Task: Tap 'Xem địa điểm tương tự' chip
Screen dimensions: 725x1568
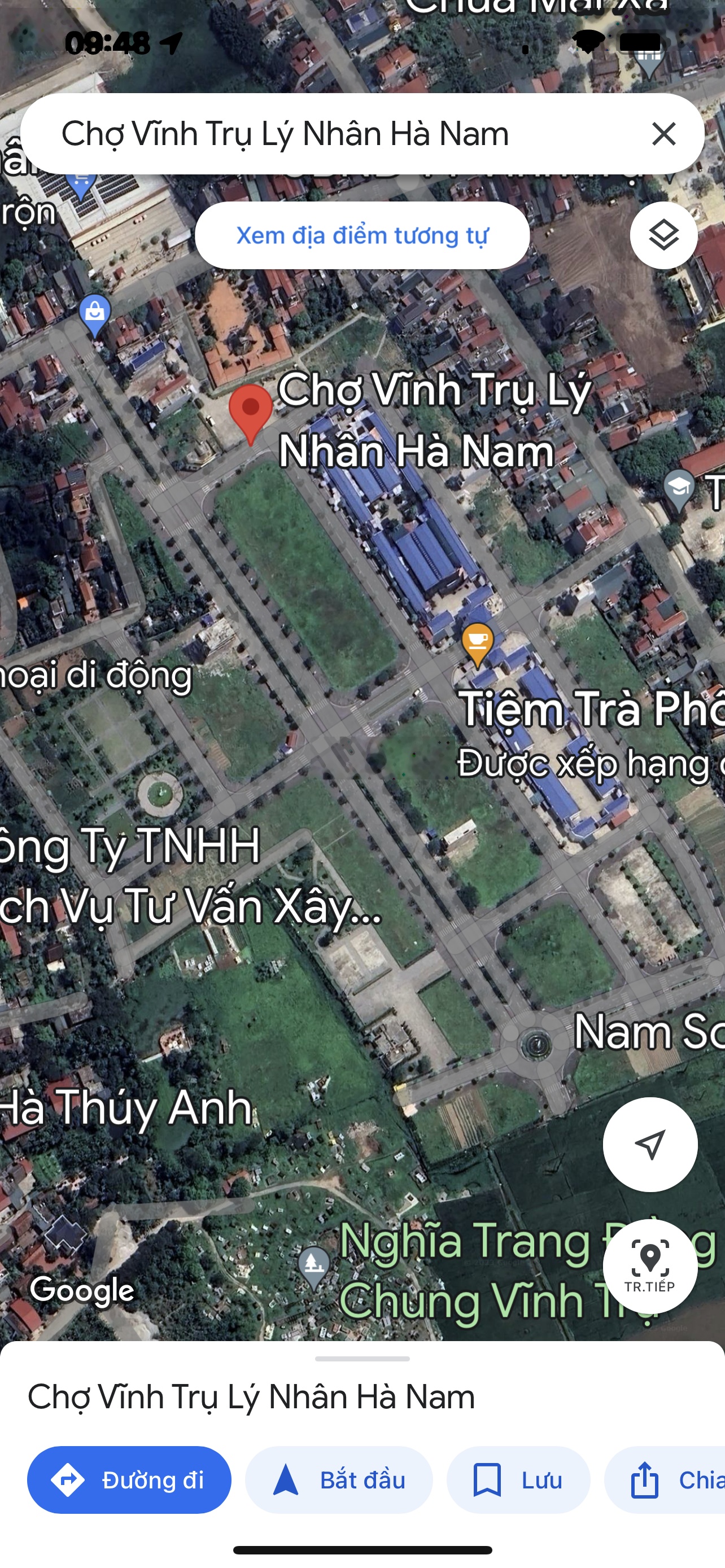Action: click(361, 235)
